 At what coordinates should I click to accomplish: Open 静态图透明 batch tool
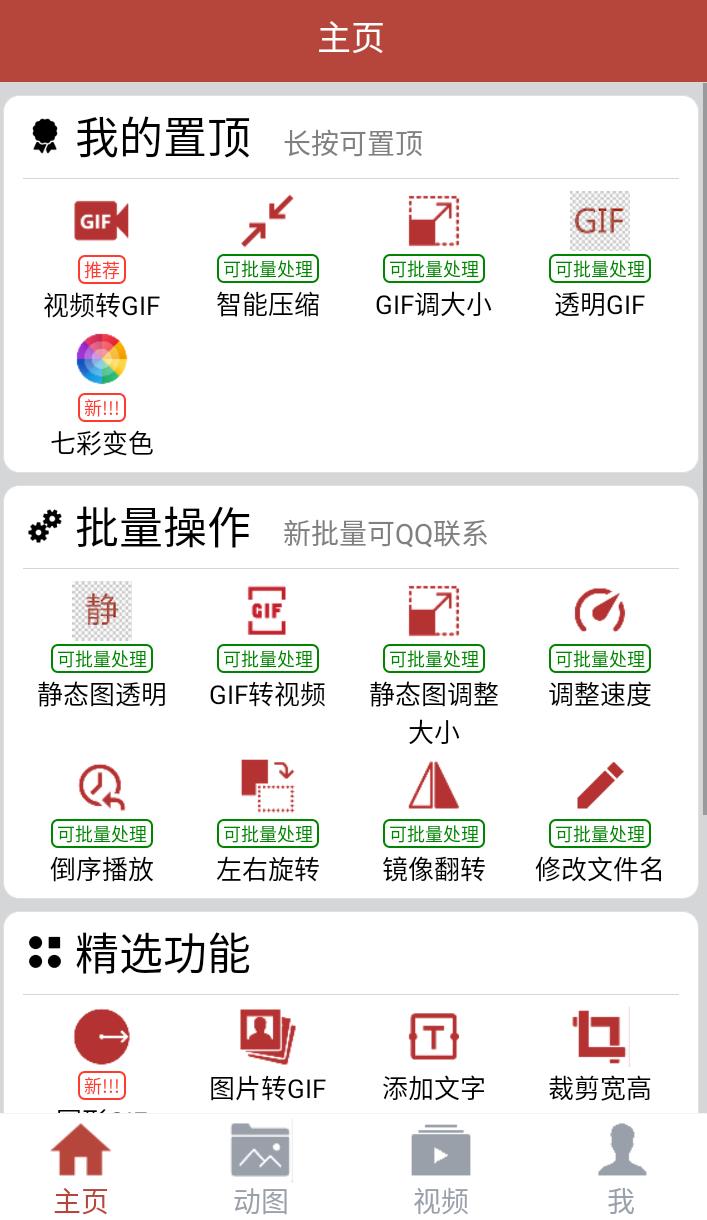coord(101,612)
